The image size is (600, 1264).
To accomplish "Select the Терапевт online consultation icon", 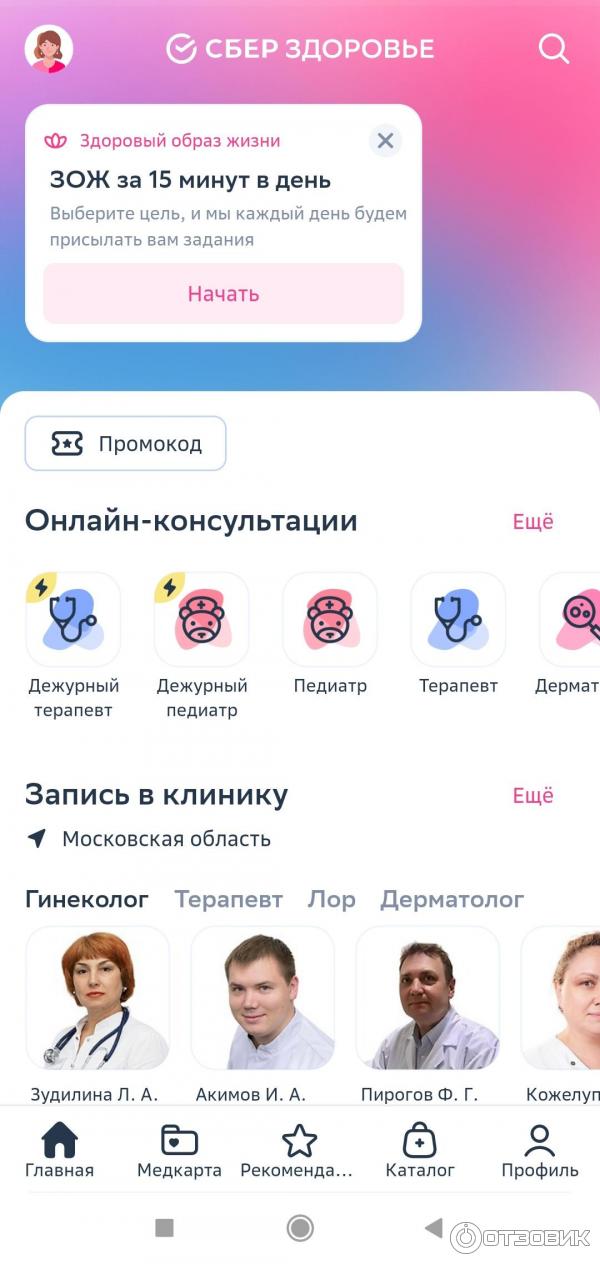I will click(x=458, y=620).
